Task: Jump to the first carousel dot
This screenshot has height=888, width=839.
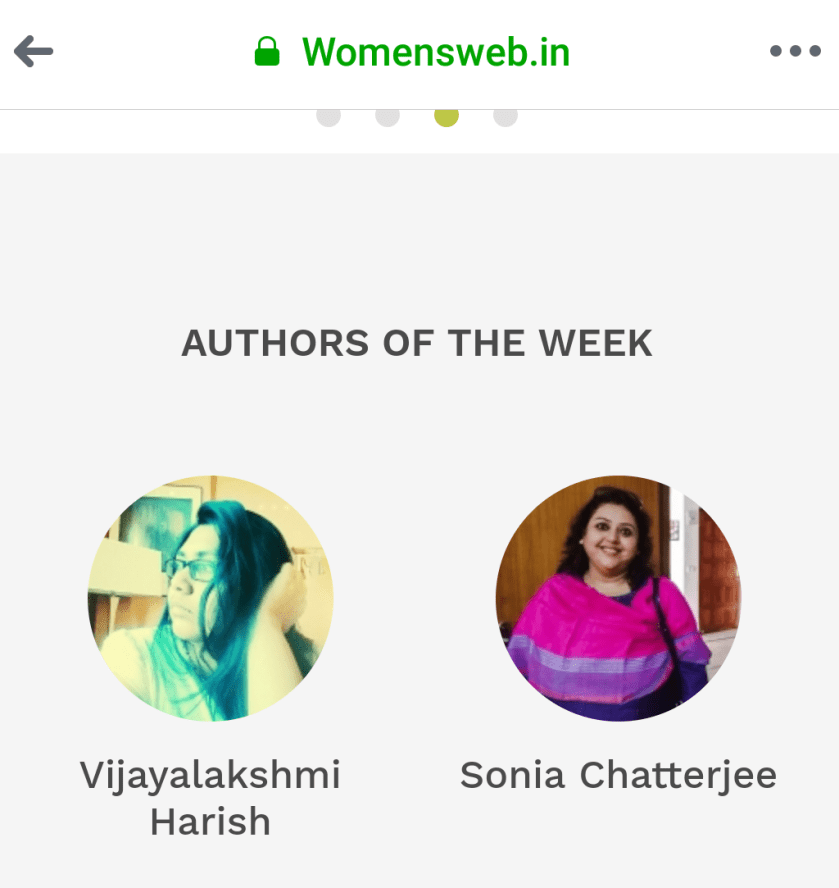Action: pyautogui.click(x=328, y=116)
